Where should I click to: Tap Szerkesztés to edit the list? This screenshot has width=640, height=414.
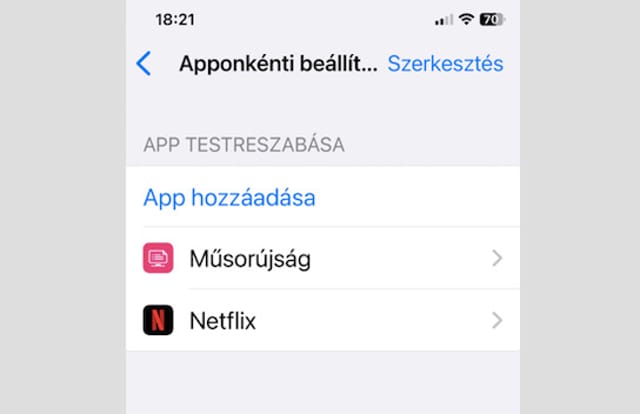pos(445,64)
